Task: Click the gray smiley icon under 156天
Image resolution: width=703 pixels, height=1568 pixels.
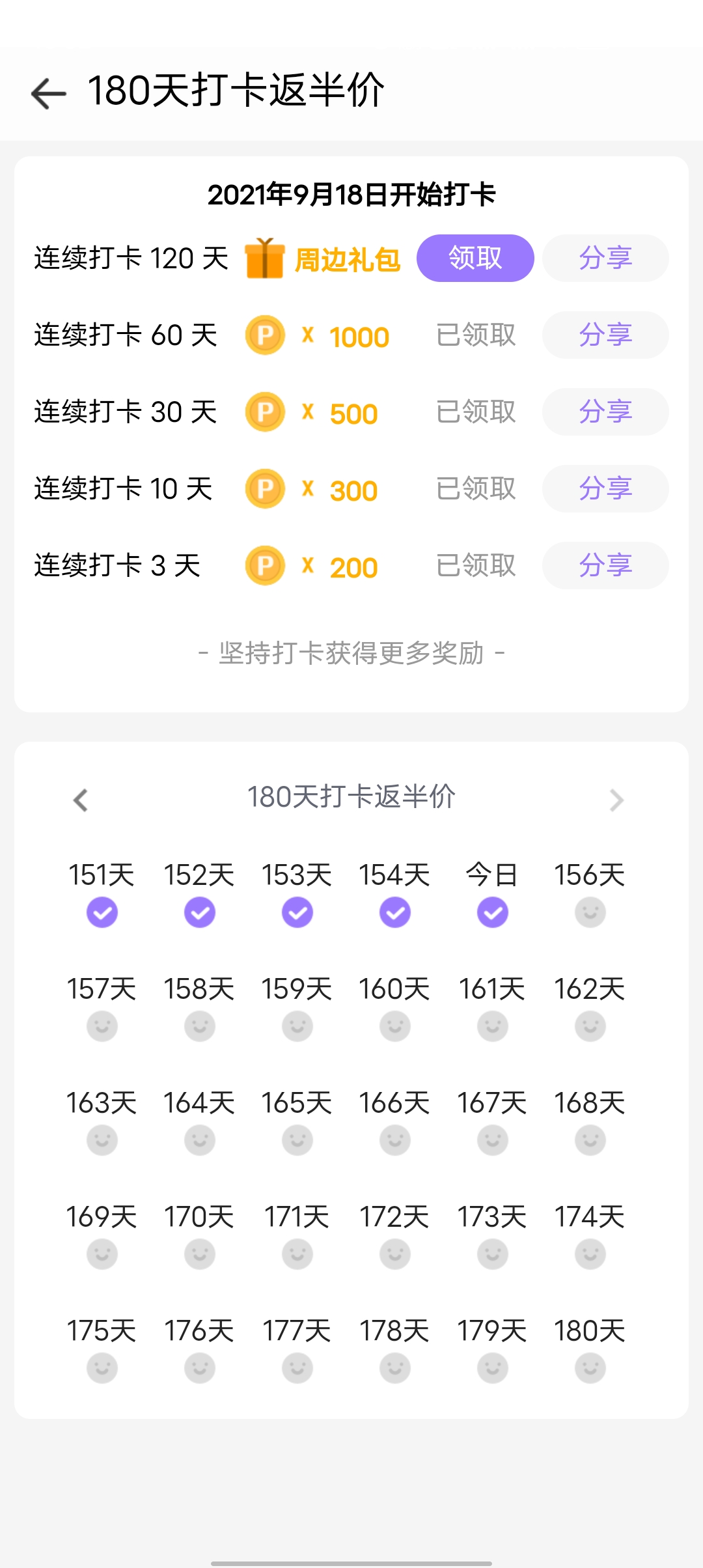Action: click(x=589, y=912)
